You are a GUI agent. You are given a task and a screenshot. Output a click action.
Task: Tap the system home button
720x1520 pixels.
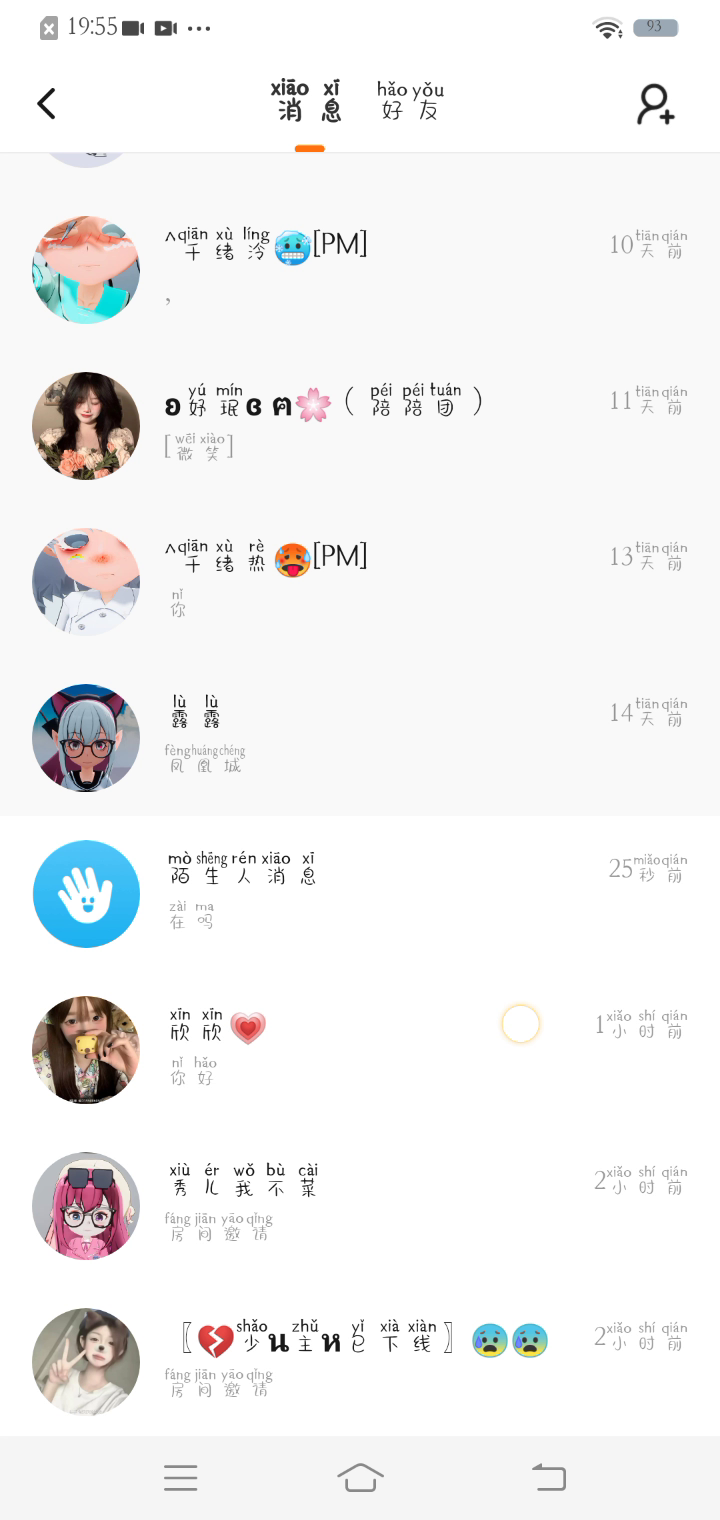pyautogui.click(x=360, y=1477)
